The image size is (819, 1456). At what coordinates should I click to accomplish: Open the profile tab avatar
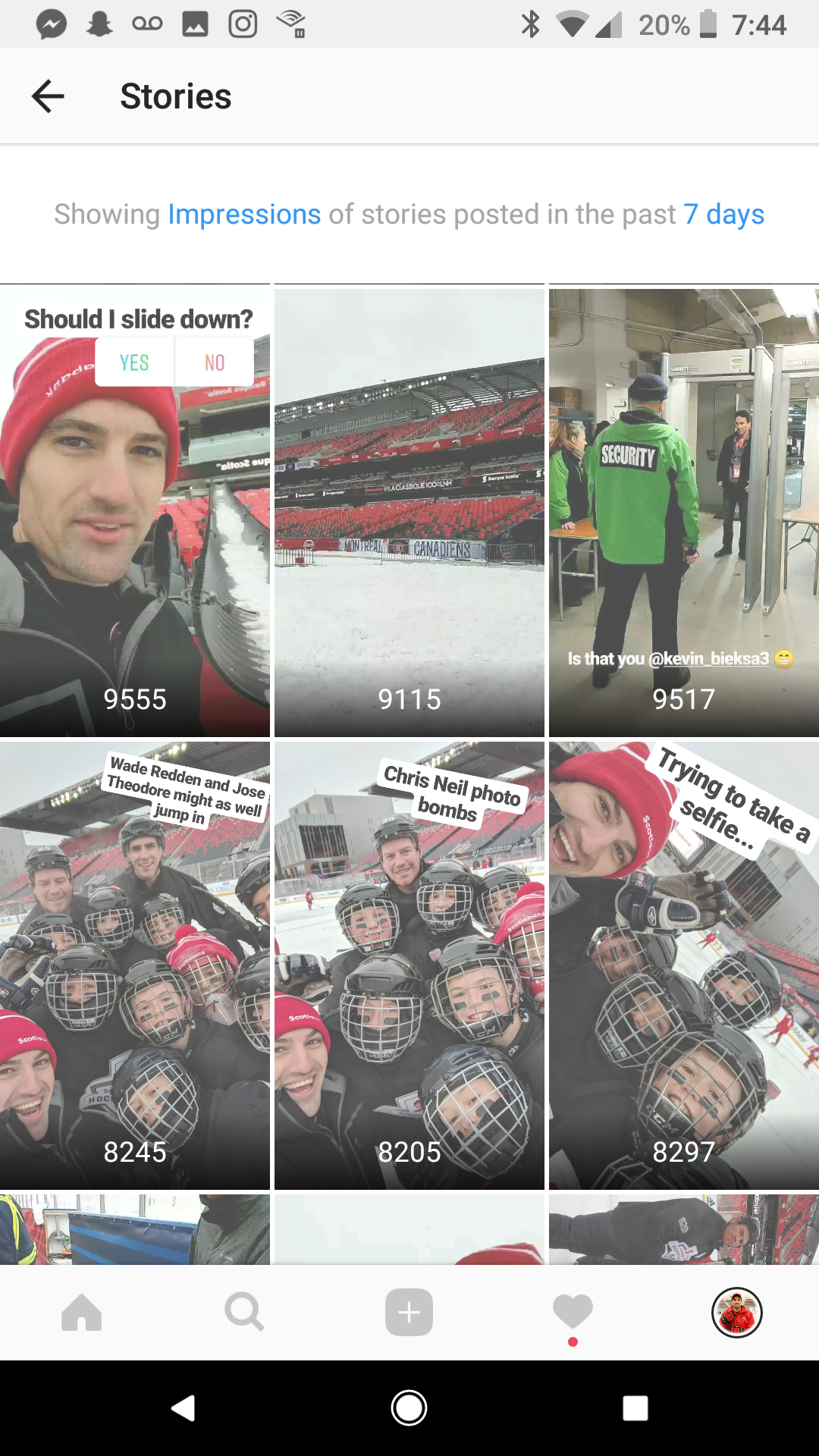point(736,1312)
